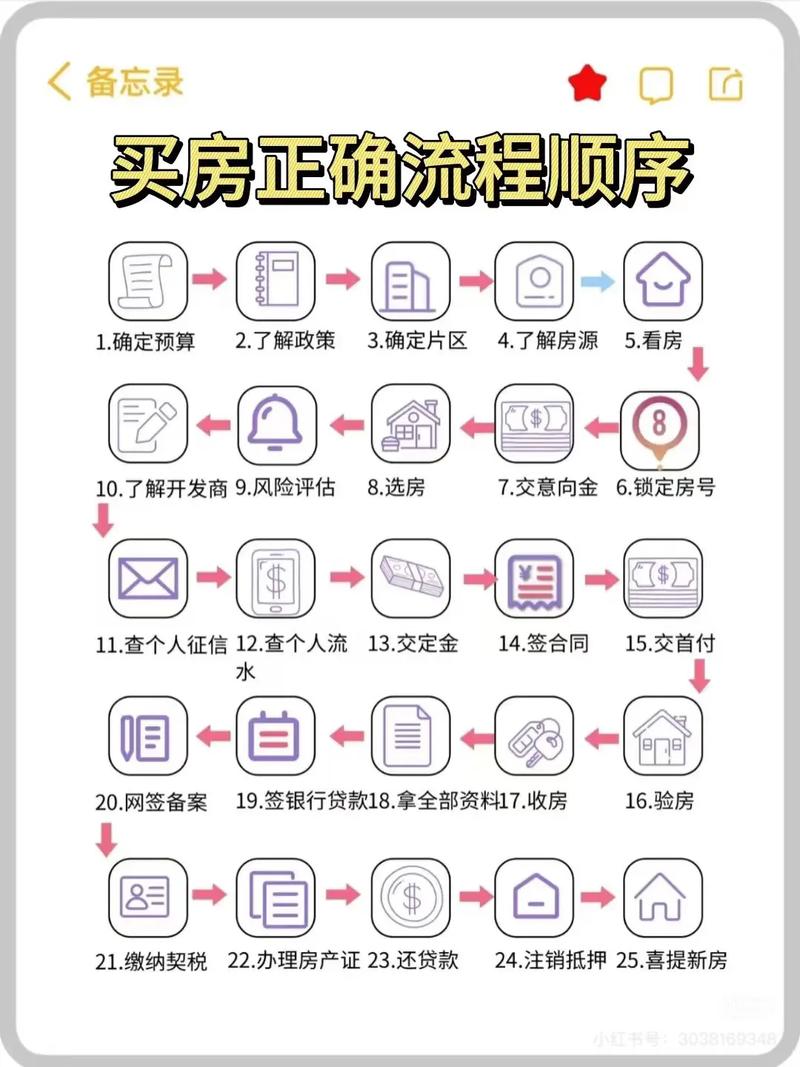Select the 签合同 receipt icon
Viewport: 800px width, 1067px height.
[532, 578]
